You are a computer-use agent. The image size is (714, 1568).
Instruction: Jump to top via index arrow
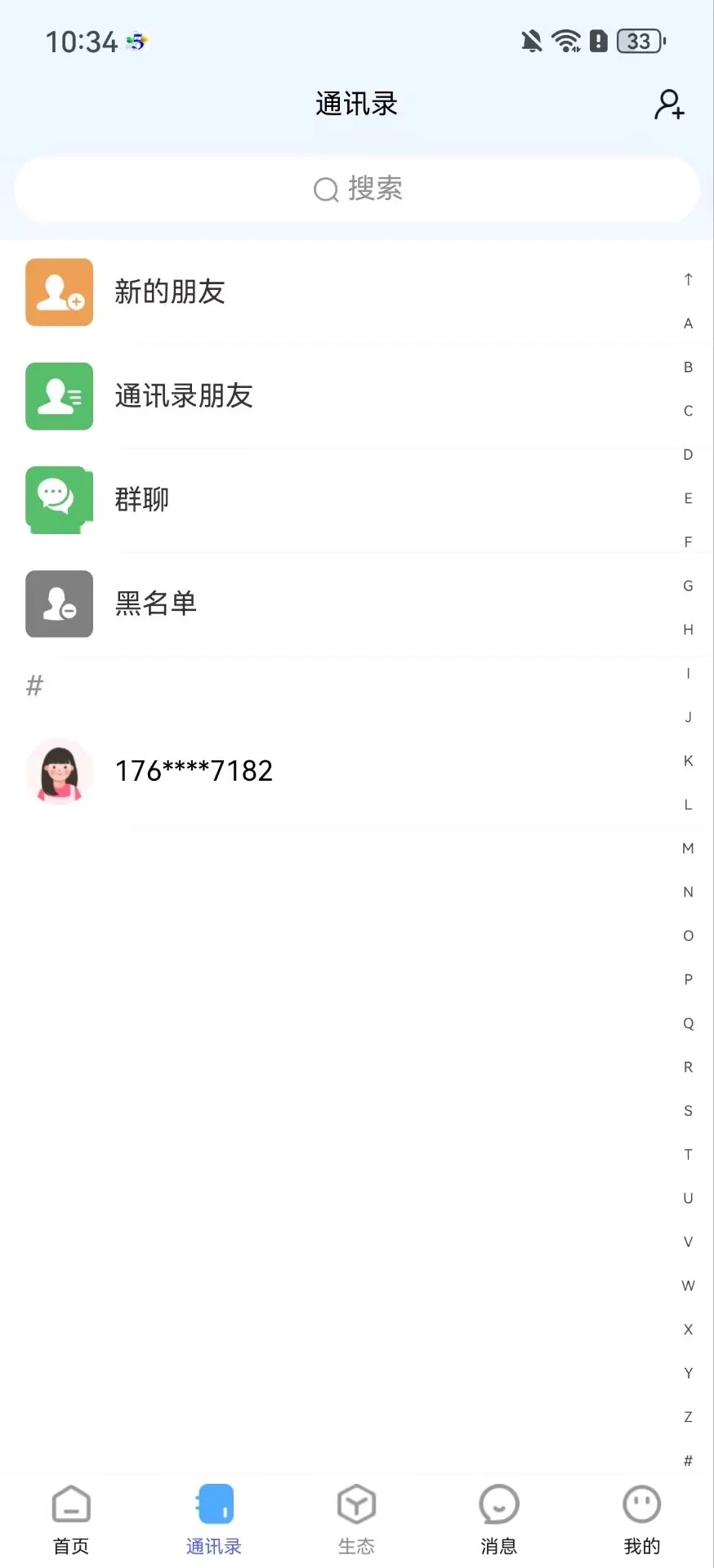(688, 279)
